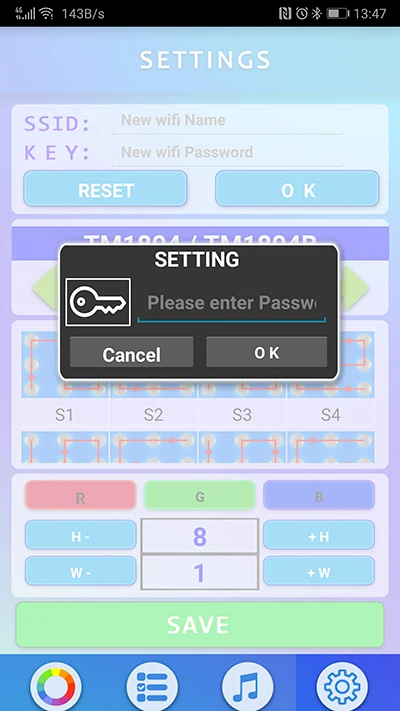Tap the wifi section OK button
This screenshot has height=711, width=400.
pos(297,189)
